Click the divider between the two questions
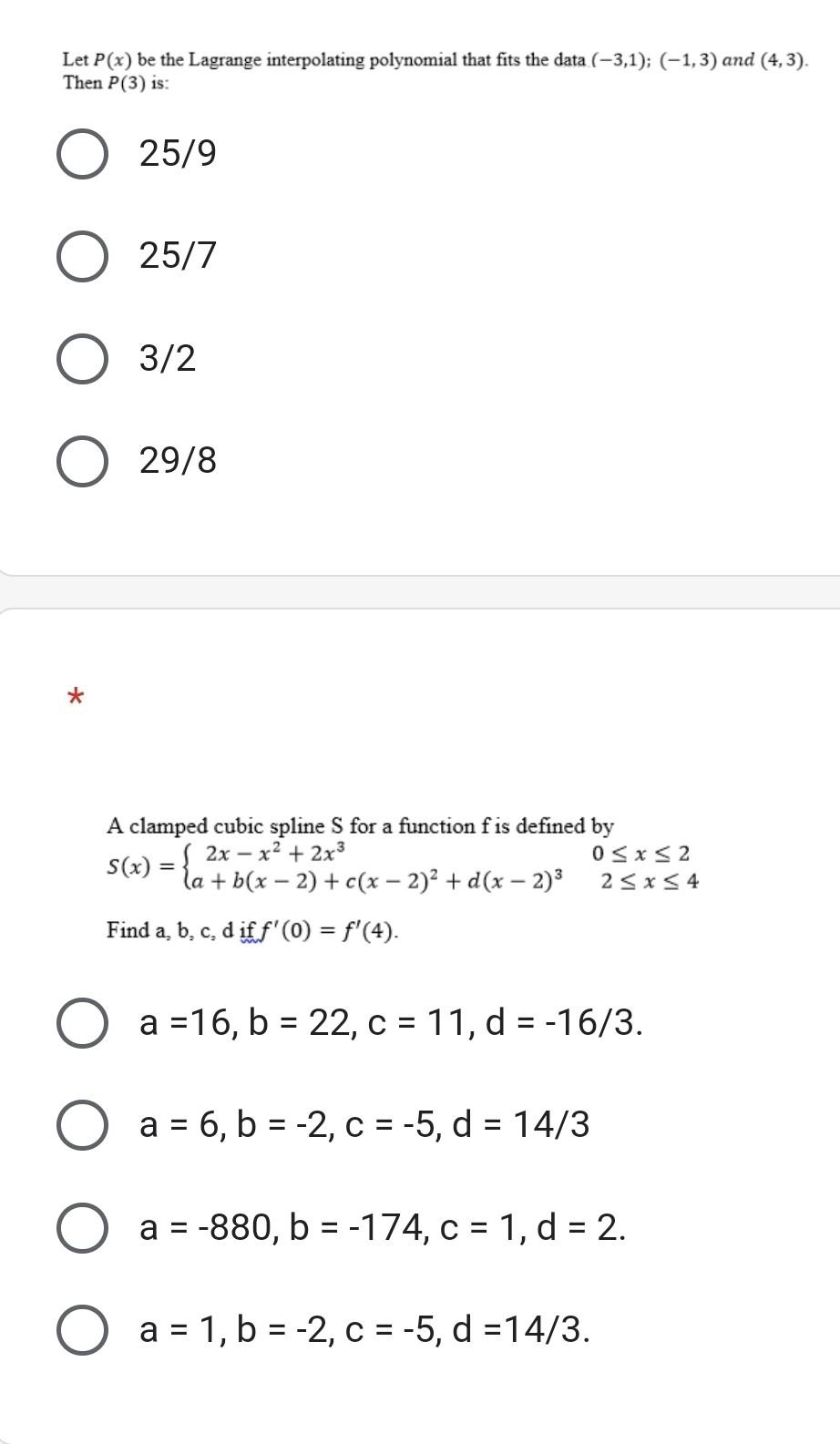Screen dimensions: 840x1444 point(420,588)
